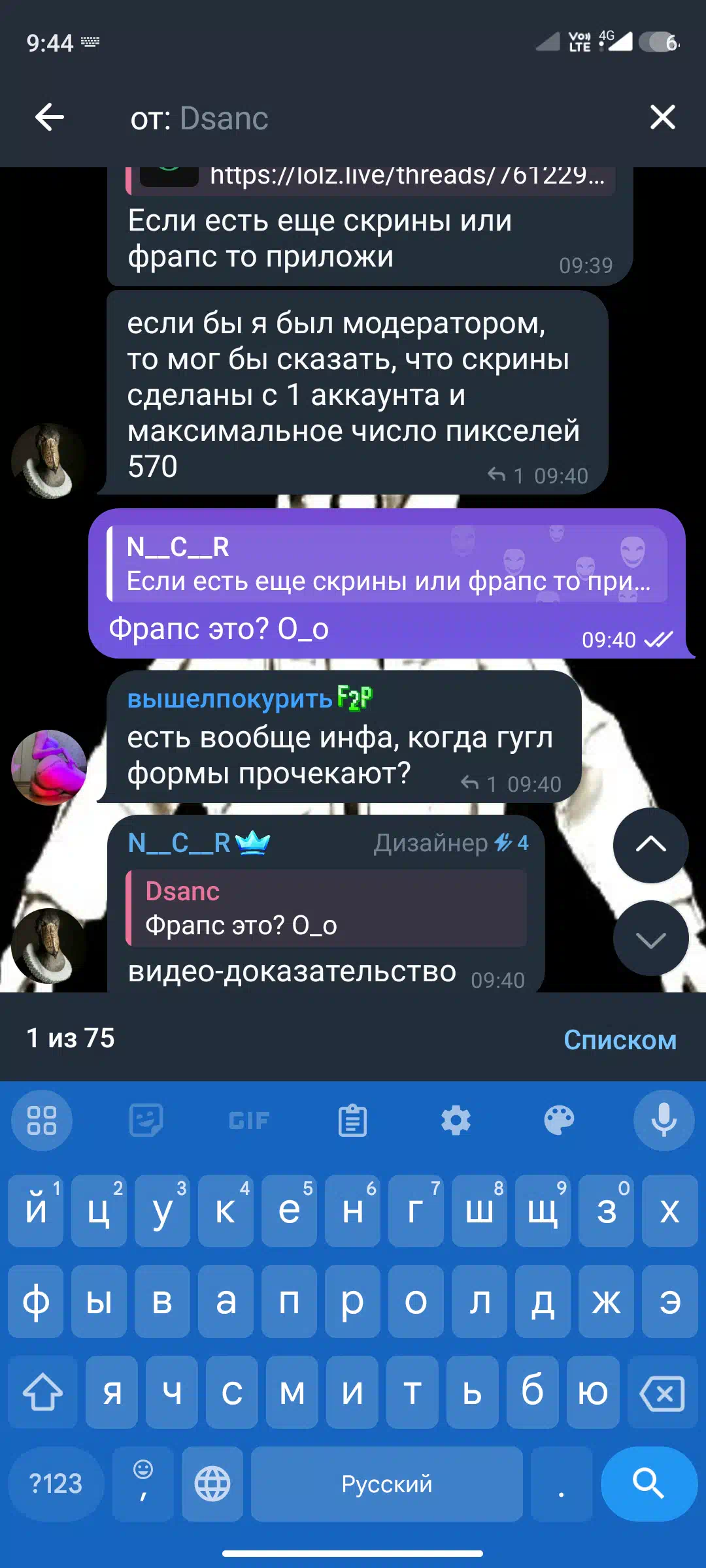Jump to next search result
Image resolution: width=706 pixels, height=1568 pixels.
(x=650, y=938)
